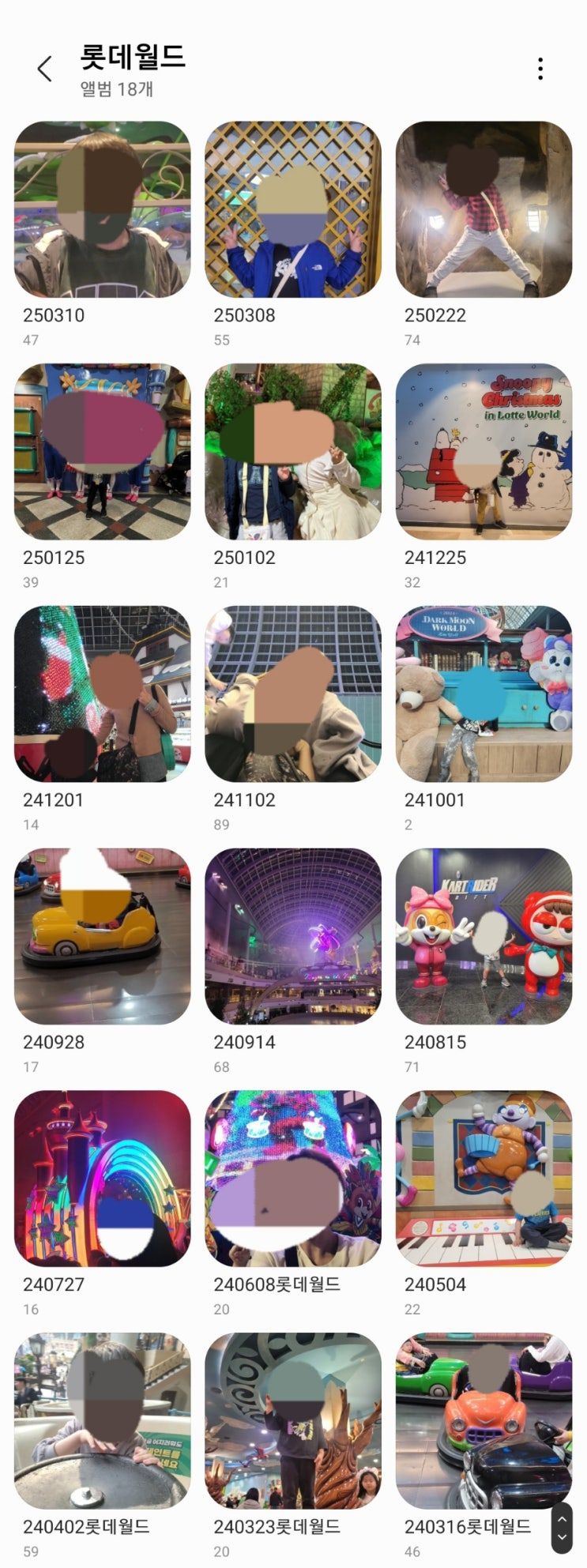
Task: Open album 240608롯데월드
Action: [292, 1179]
